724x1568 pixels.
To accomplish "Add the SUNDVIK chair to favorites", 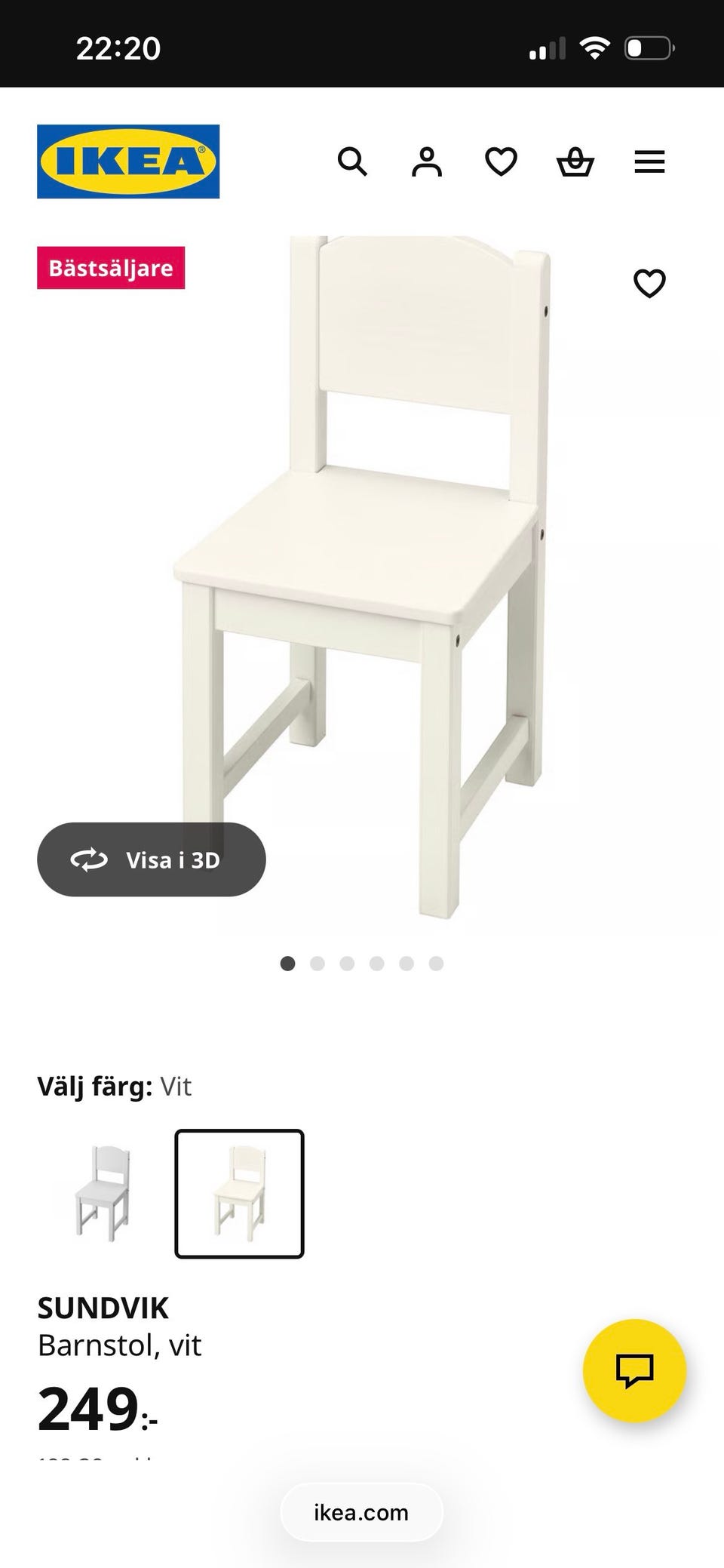I will (x=649, y=284).
